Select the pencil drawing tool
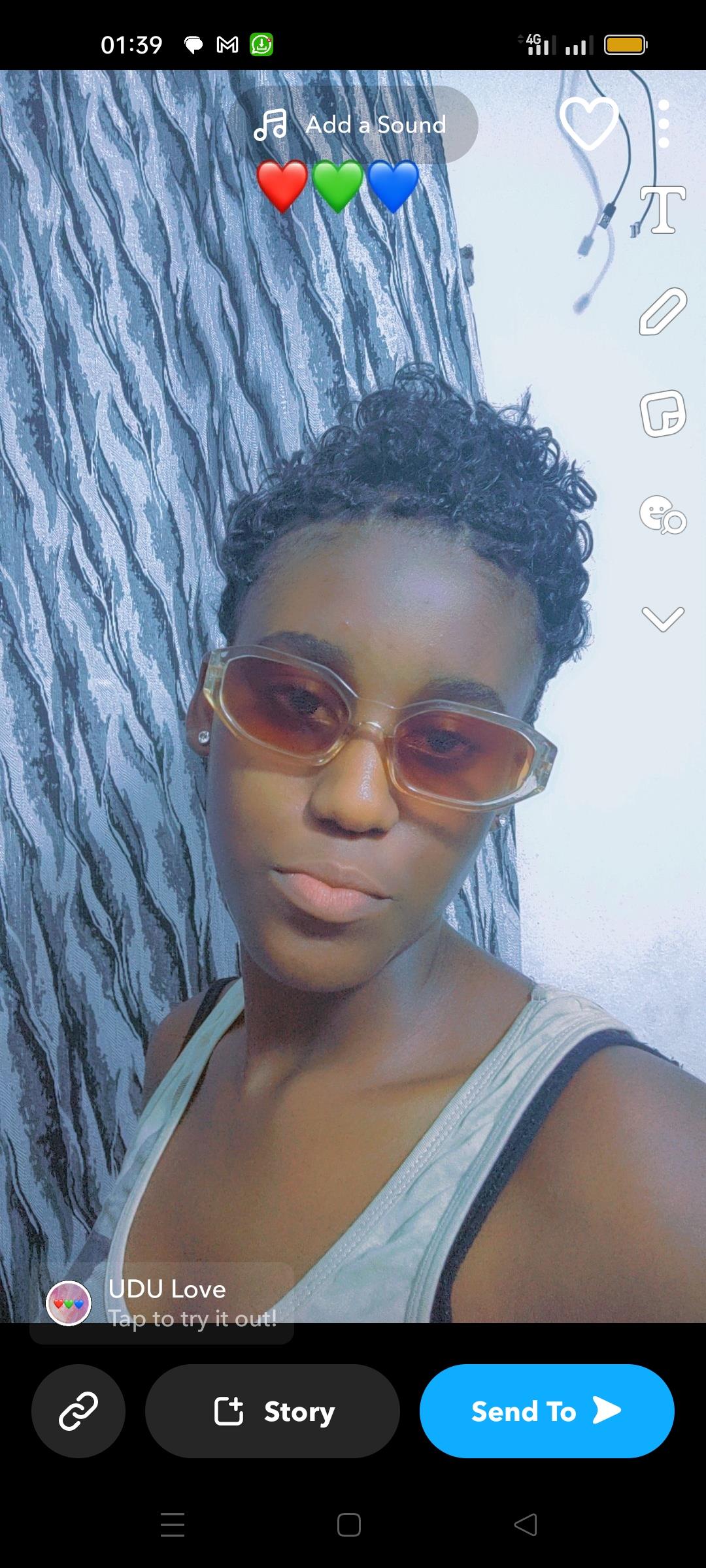This screenshot has height=1568, width=706. point(662,312)
